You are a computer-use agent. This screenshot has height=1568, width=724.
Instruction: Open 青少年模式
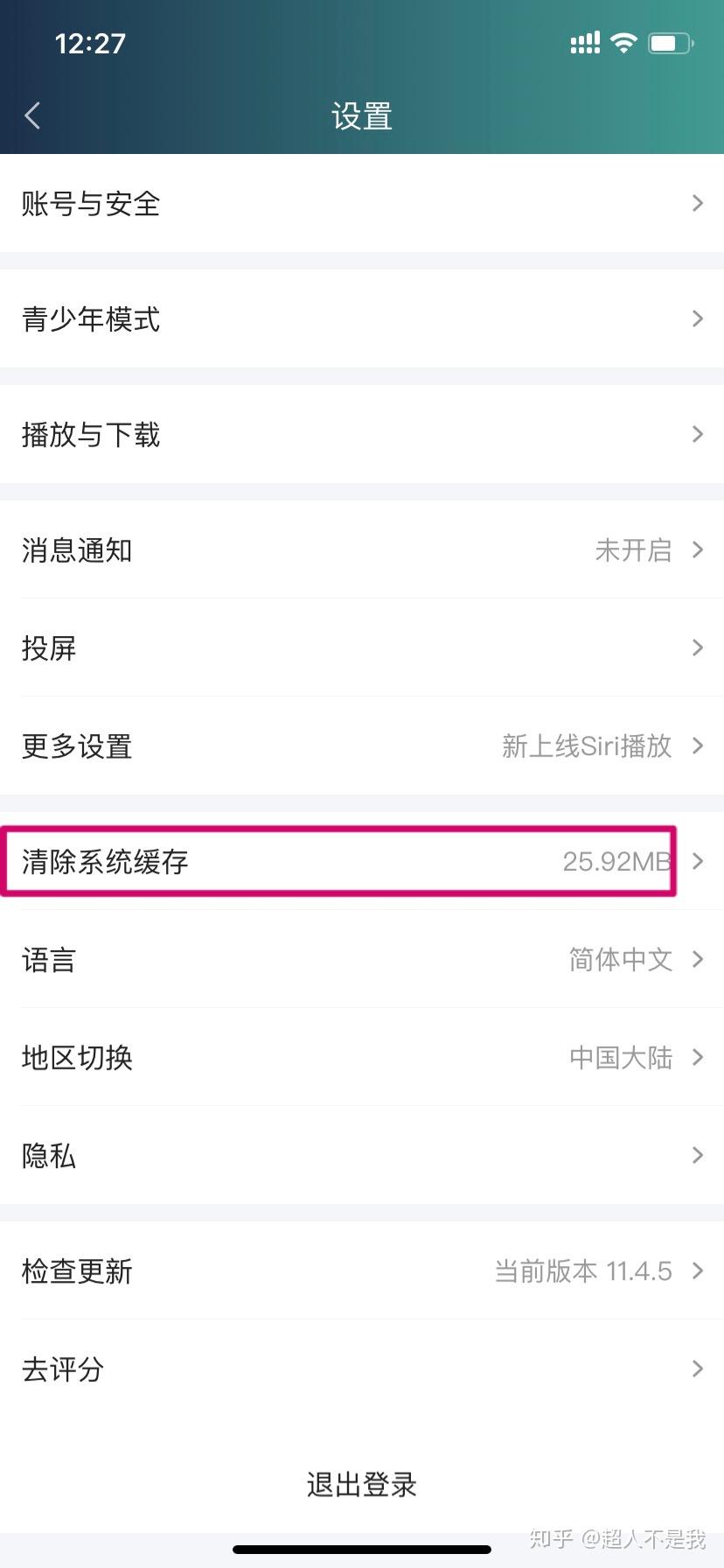coord(362,318)
